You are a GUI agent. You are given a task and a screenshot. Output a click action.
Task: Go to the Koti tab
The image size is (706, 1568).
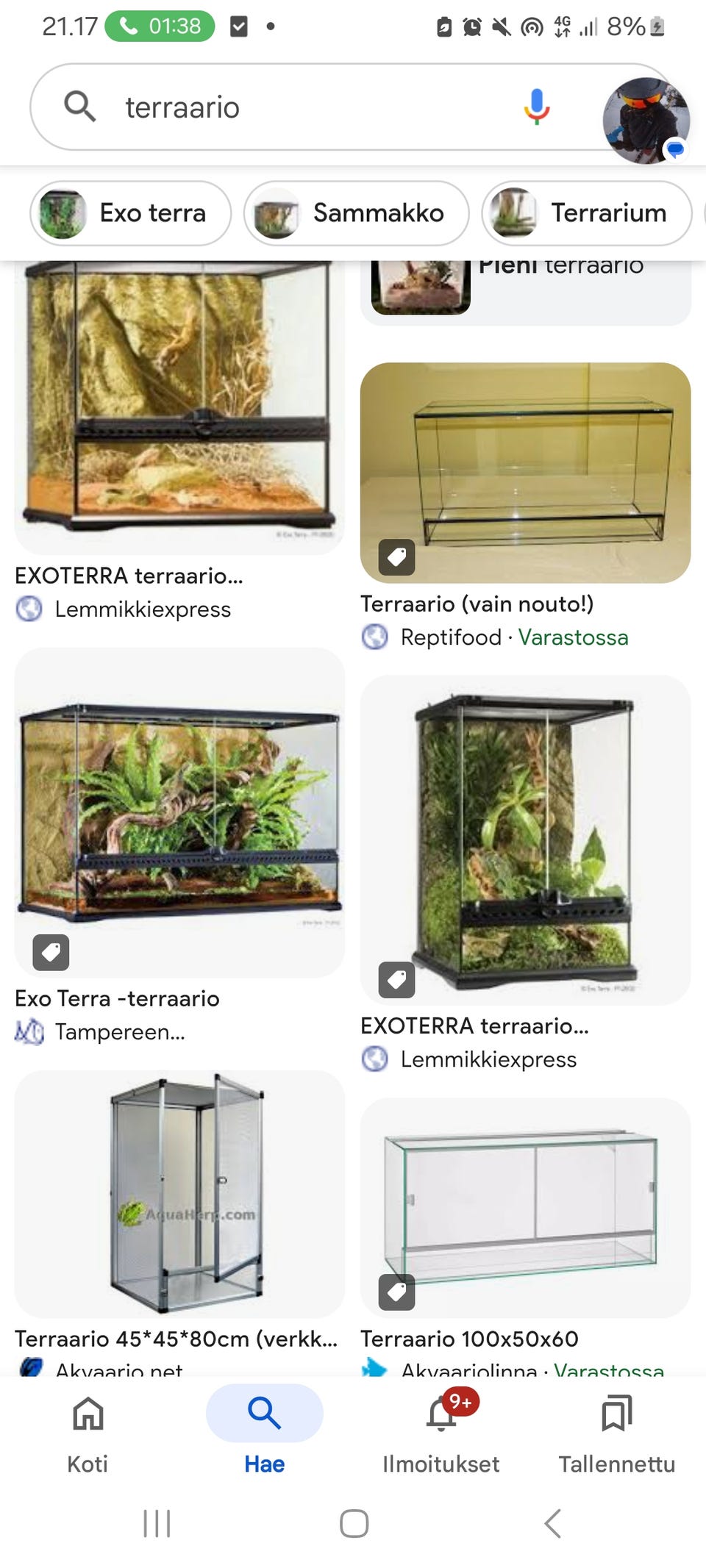[88, 1433]
